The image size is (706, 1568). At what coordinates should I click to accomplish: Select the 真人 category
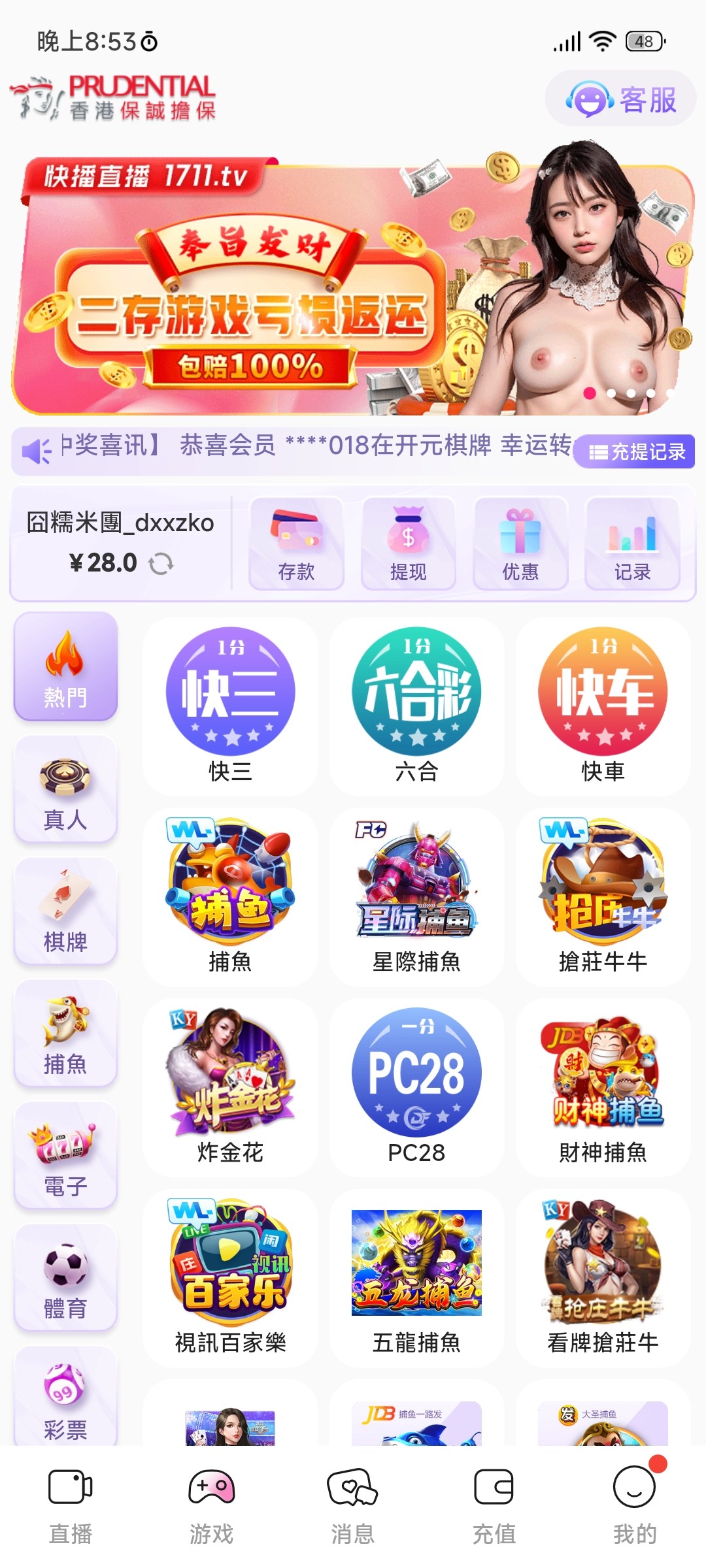tap(65, 789)
